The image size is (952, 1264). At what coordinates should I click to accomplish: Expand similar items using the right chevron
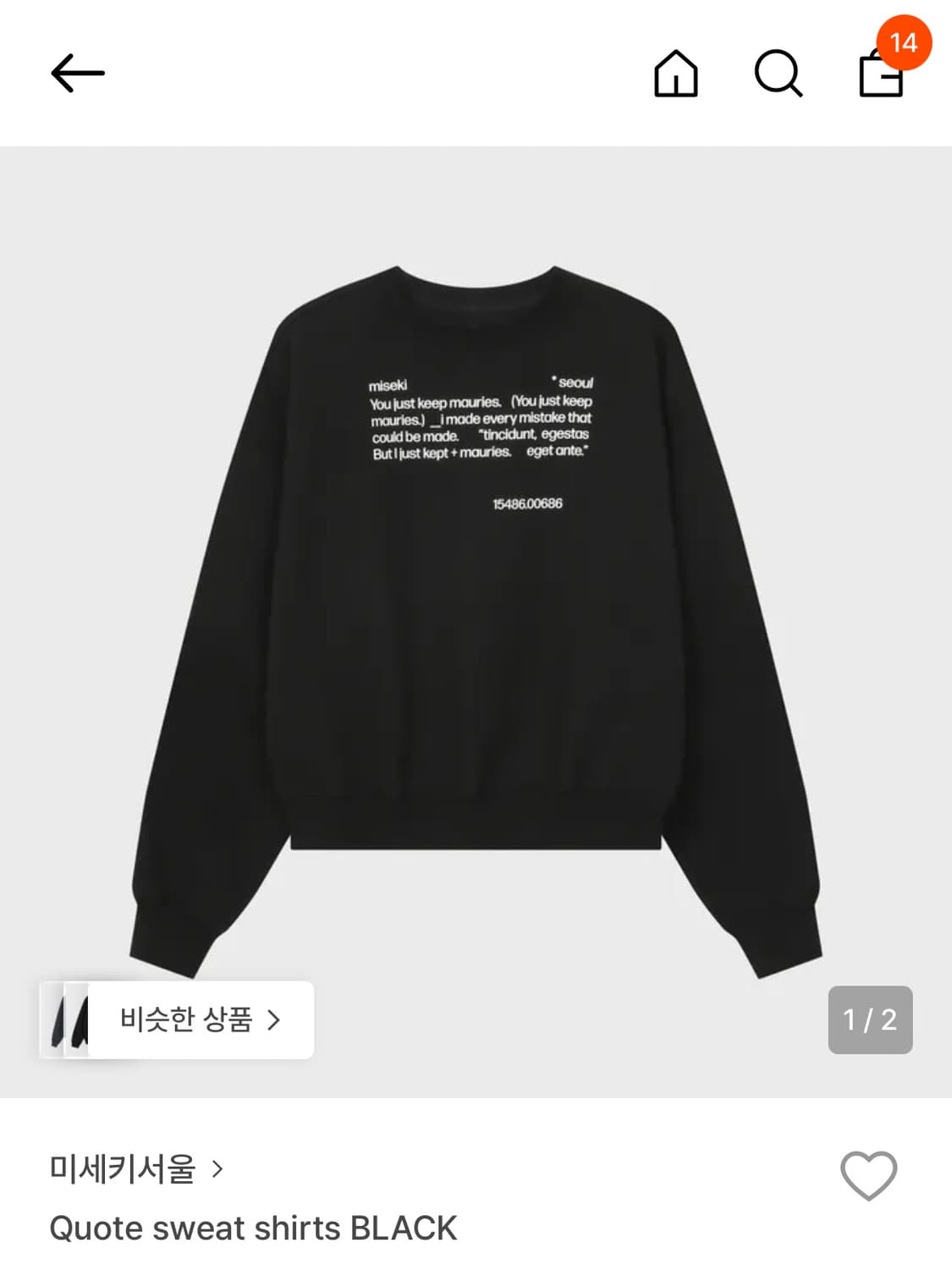pos(273,1021)
